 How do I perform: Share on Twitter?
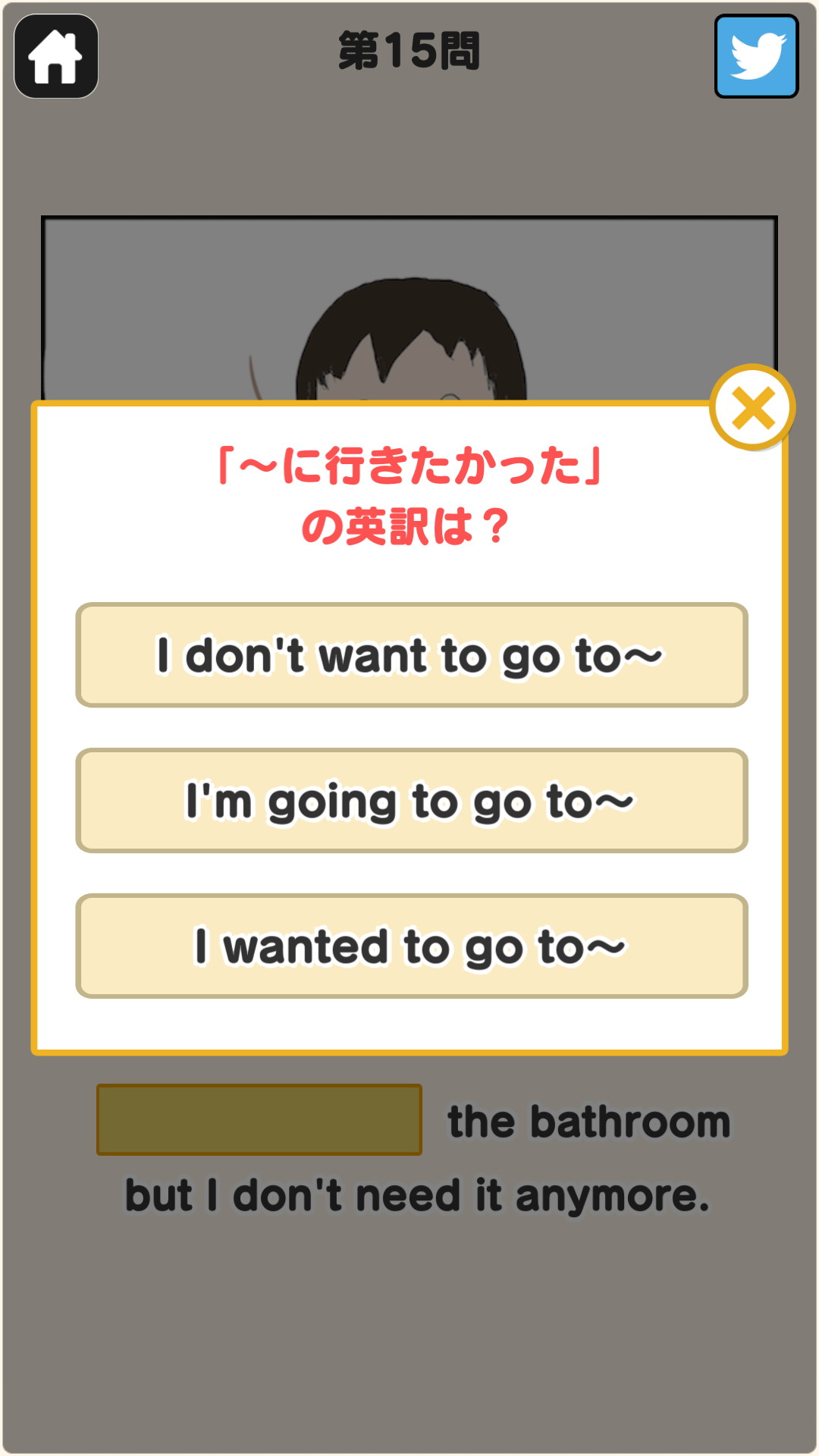click(x=756, y=56)
